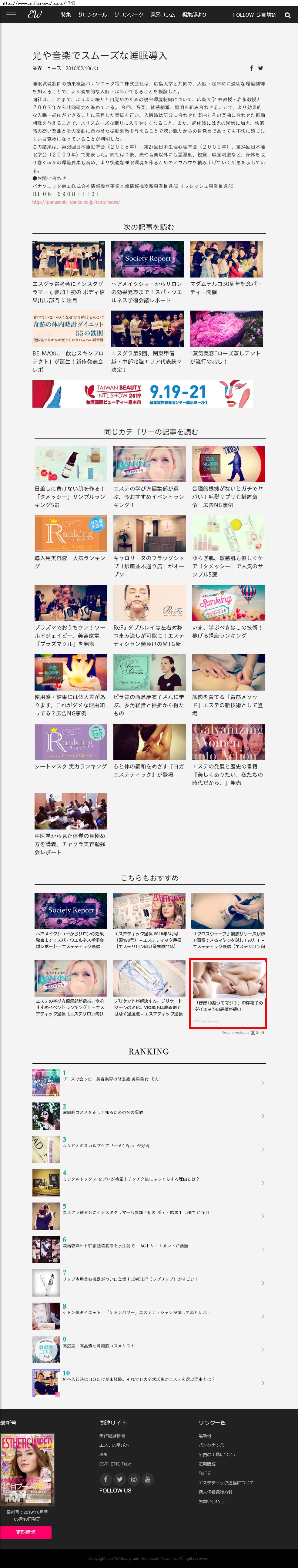Open the hamburger menu

(11, 15)
